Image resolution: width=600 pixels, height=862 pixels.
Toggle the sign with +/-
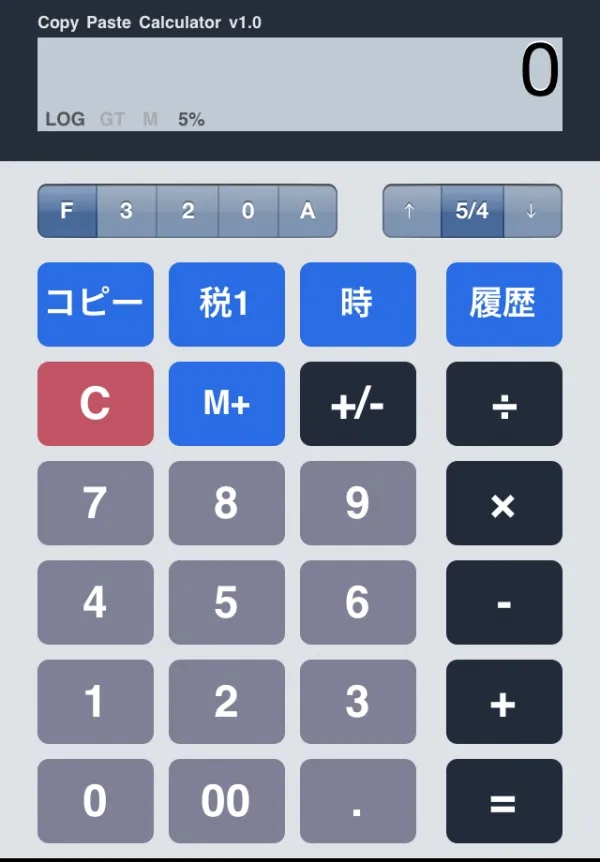(357, 403)
